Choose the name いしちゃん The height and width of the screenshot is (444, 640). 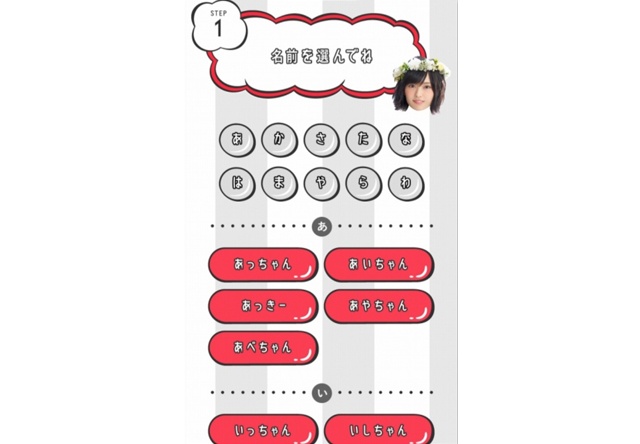pos(378,430)
